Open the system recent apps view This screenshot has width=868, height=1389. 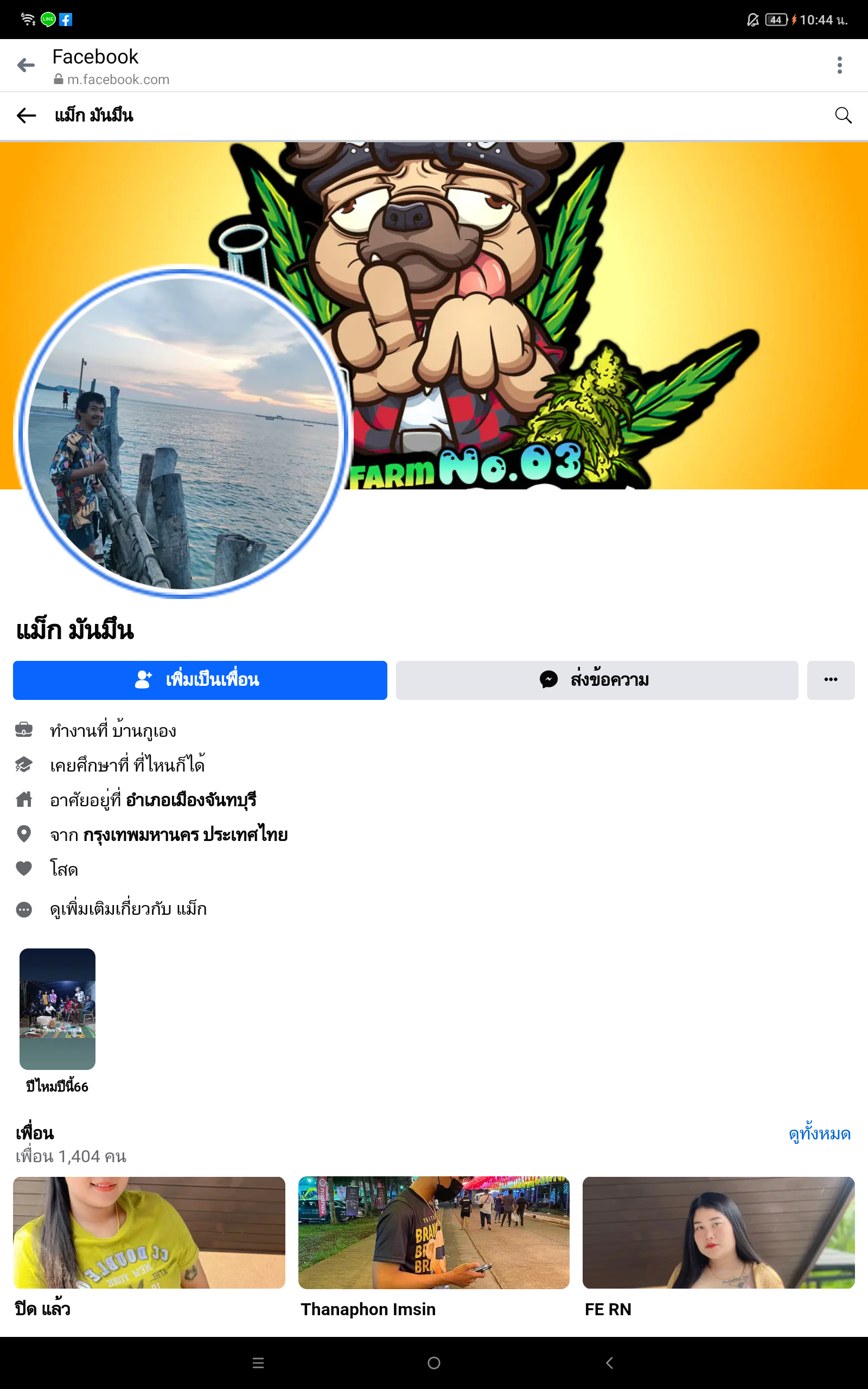258,1363
